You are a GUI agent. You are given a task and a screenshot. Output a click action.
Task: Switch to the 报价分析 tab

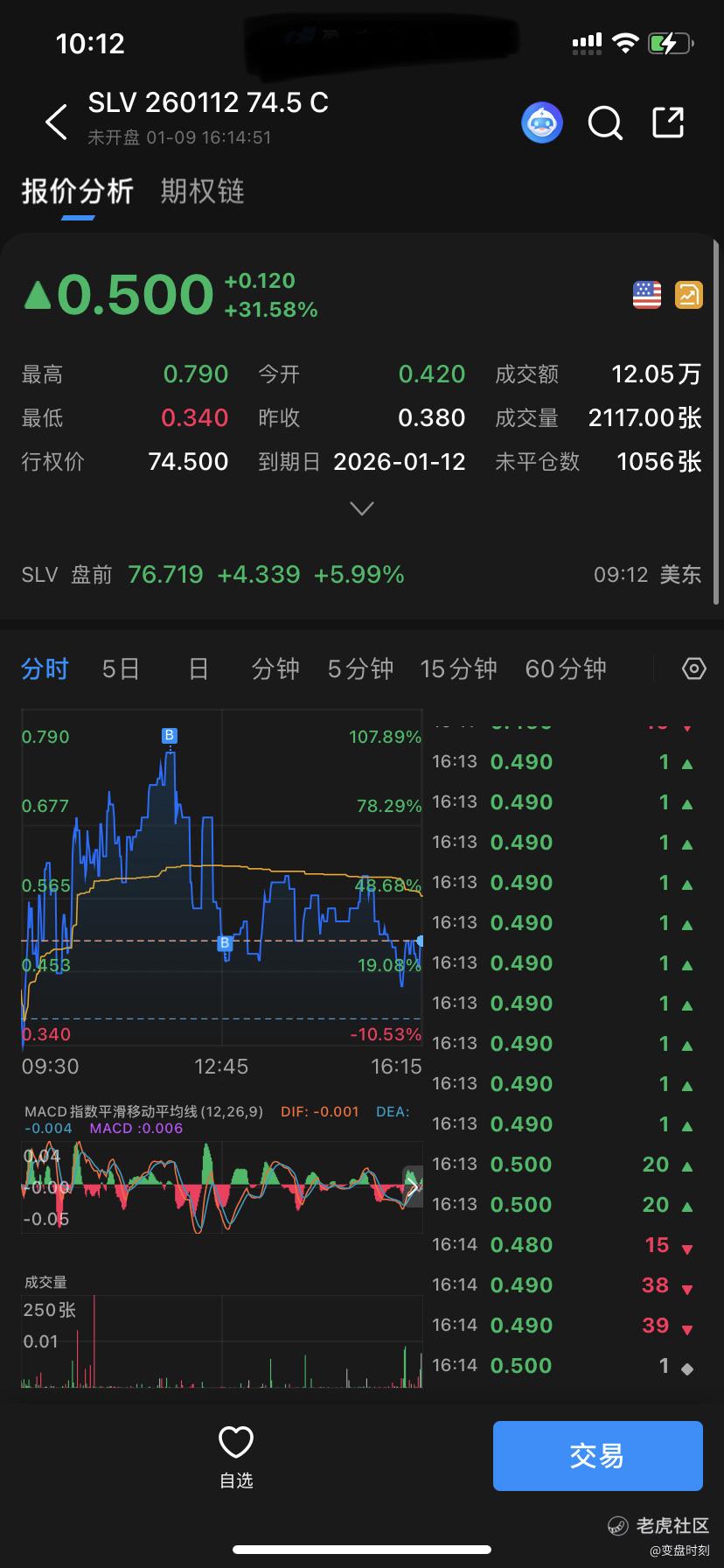pos(77,191)
